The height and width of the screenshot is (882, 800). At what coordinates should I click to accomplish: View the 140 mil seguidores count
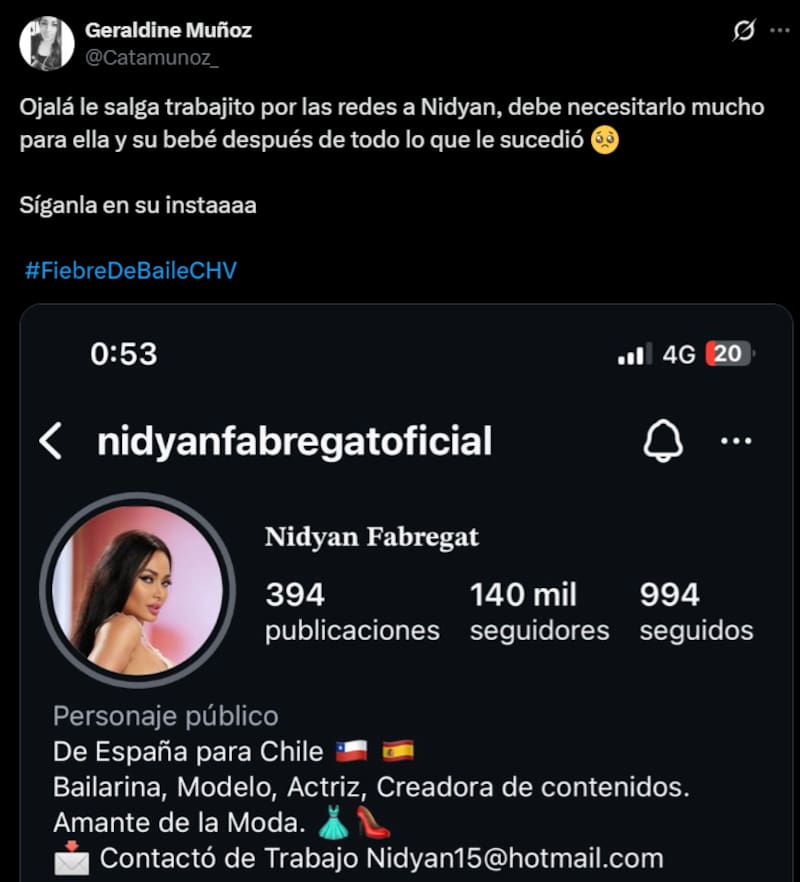click(x=538, y=611)
